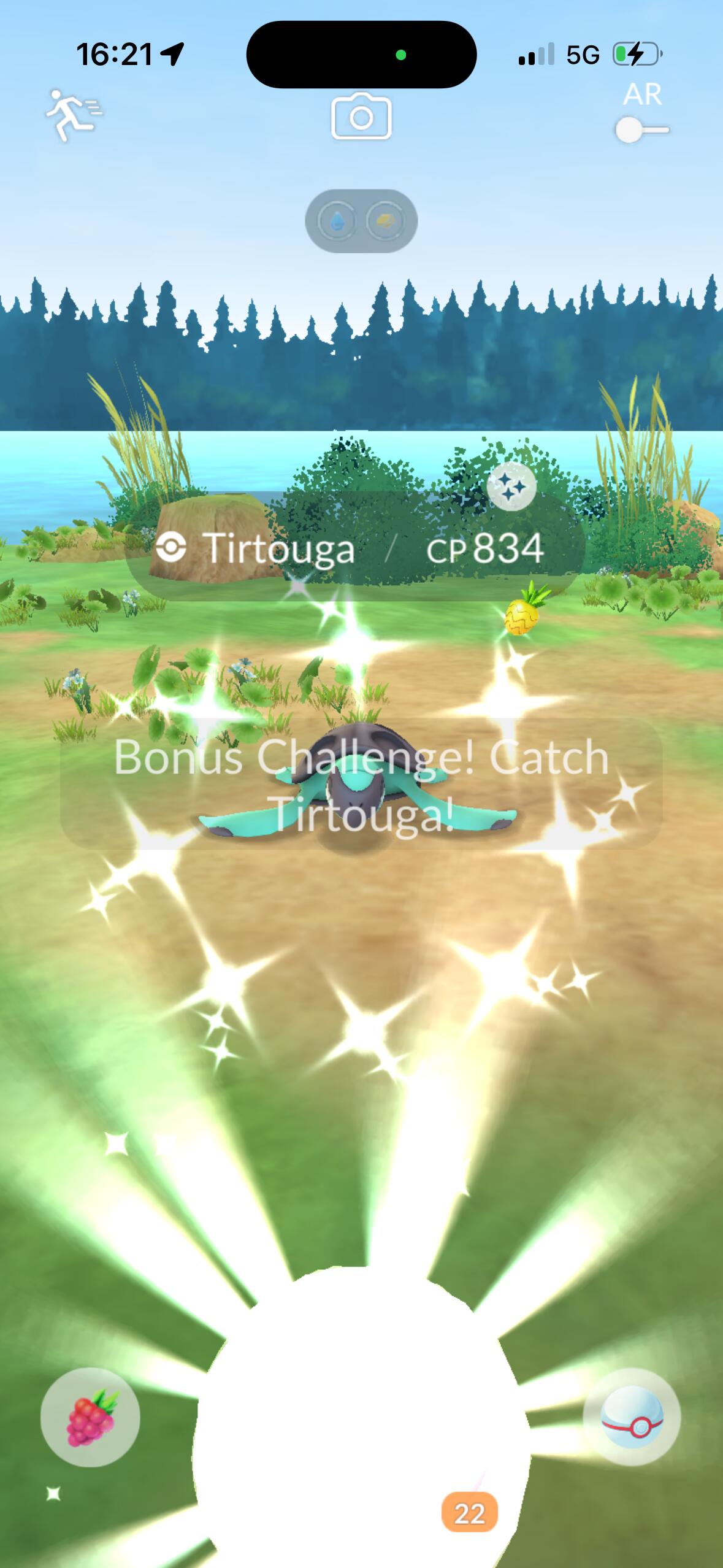
Task: Toggle the AR mode switch
Action: 642,130
